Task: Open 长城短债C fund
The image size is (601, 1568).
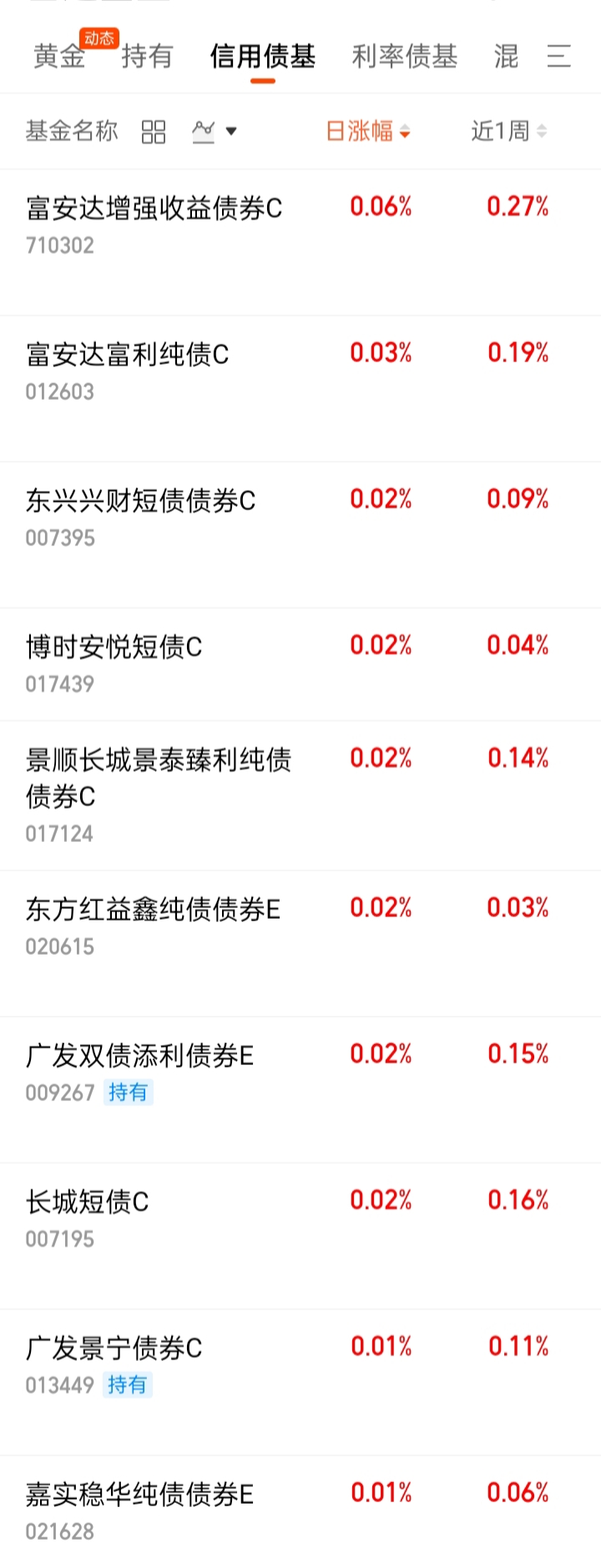Action: click(x=88, y=1202)
